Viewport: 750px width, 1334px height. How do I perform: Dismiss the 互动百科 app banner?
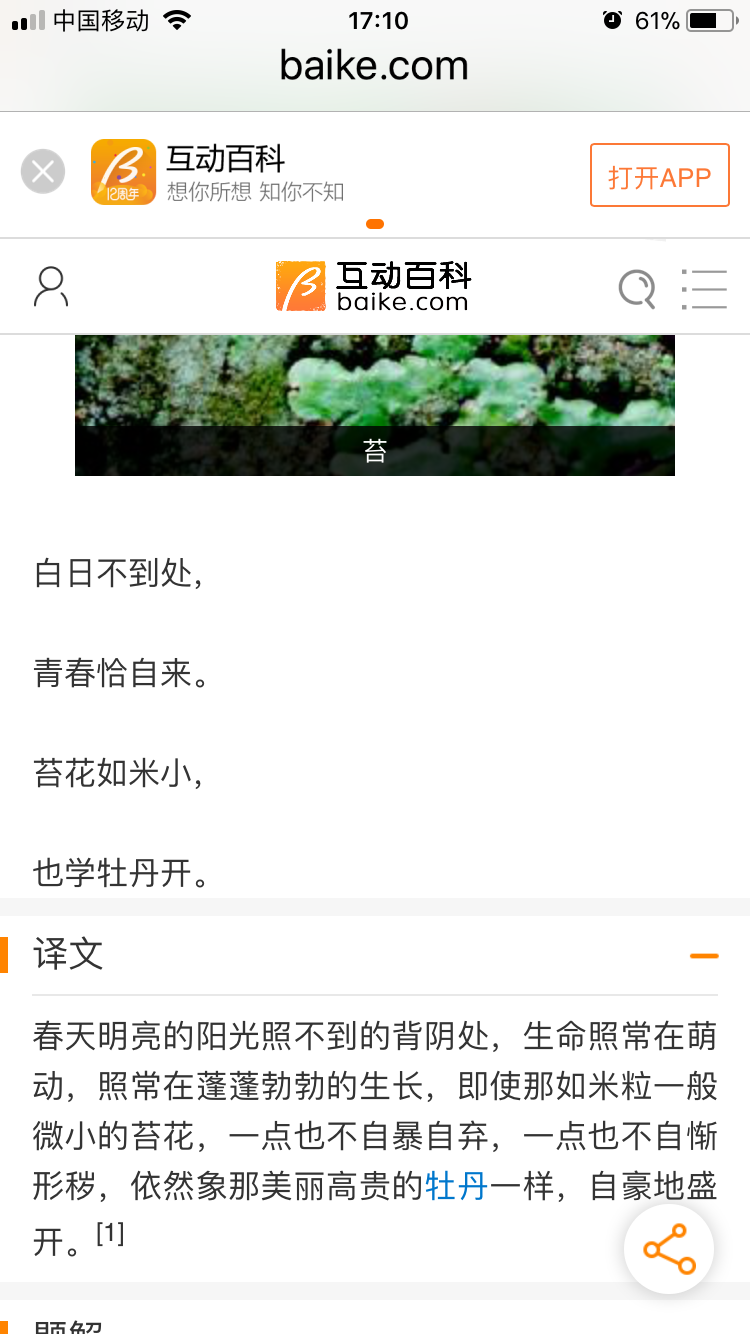(43, 172)
